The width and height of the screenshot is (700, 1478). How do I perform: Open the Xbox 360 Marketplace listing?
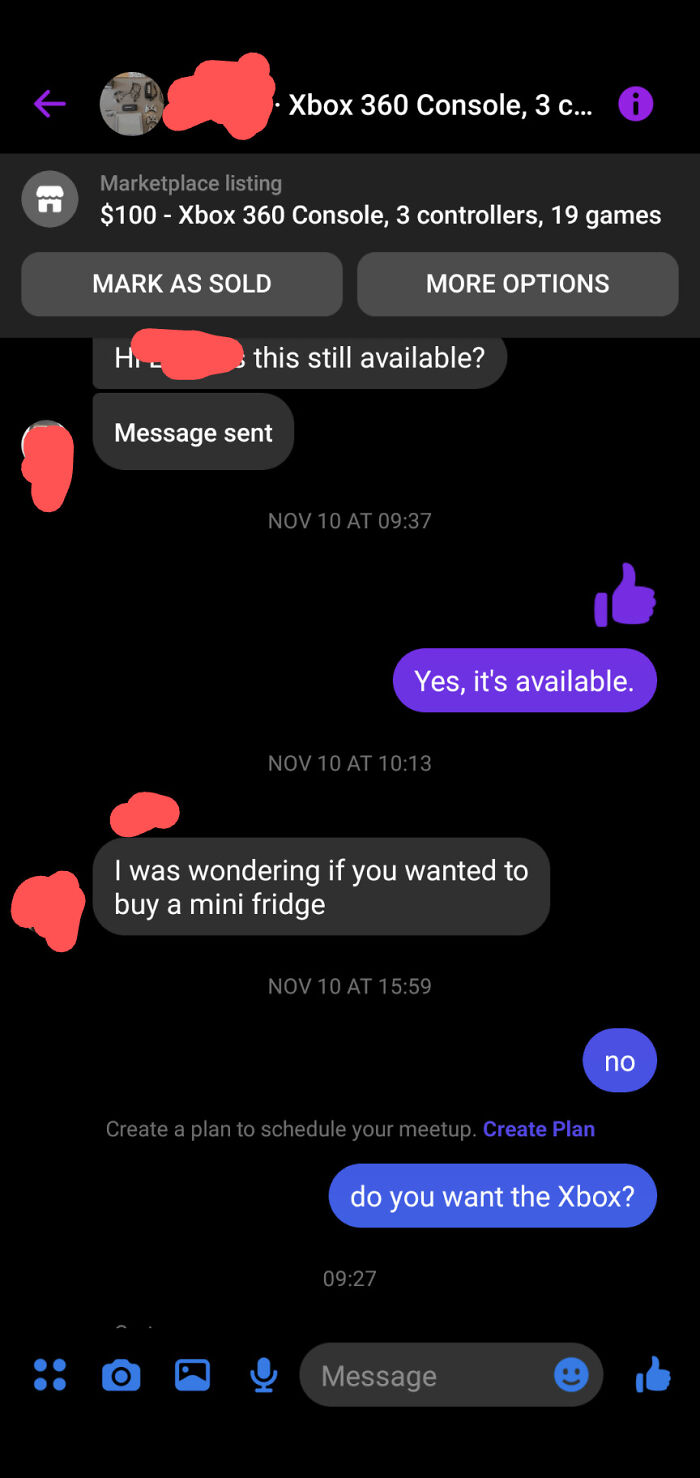pyautogui.click(x=380, y=201)
